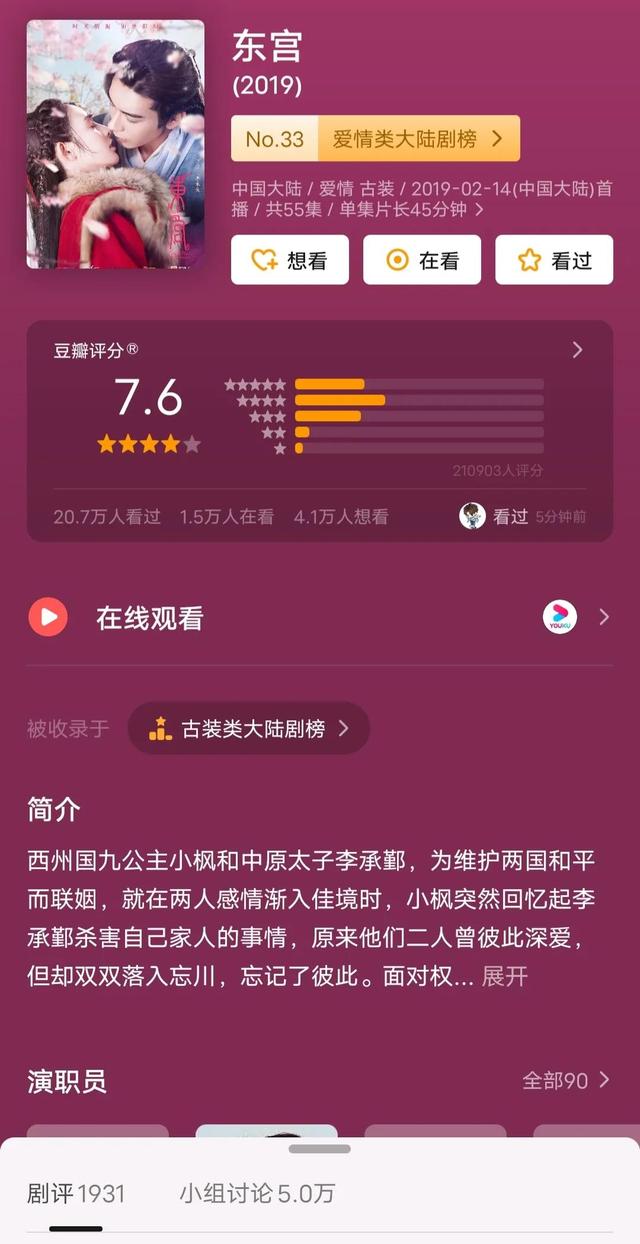Expand the synopsis with 展开
This screenshot has width=640, height=1244.
(x=505, y=977)
